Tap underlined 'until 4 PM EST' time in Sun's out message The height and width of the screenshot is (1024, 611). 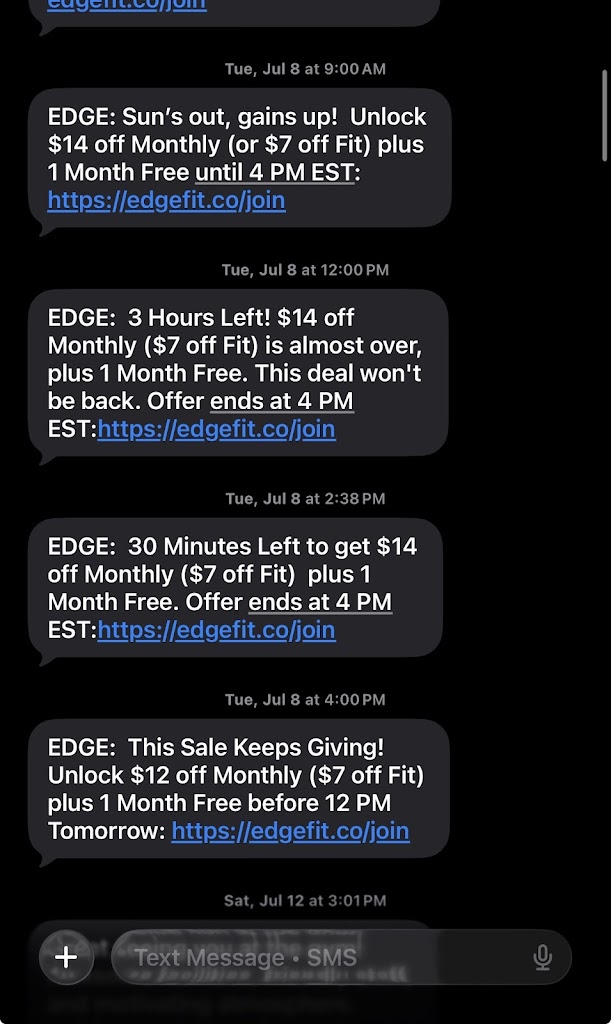(274, 172)
